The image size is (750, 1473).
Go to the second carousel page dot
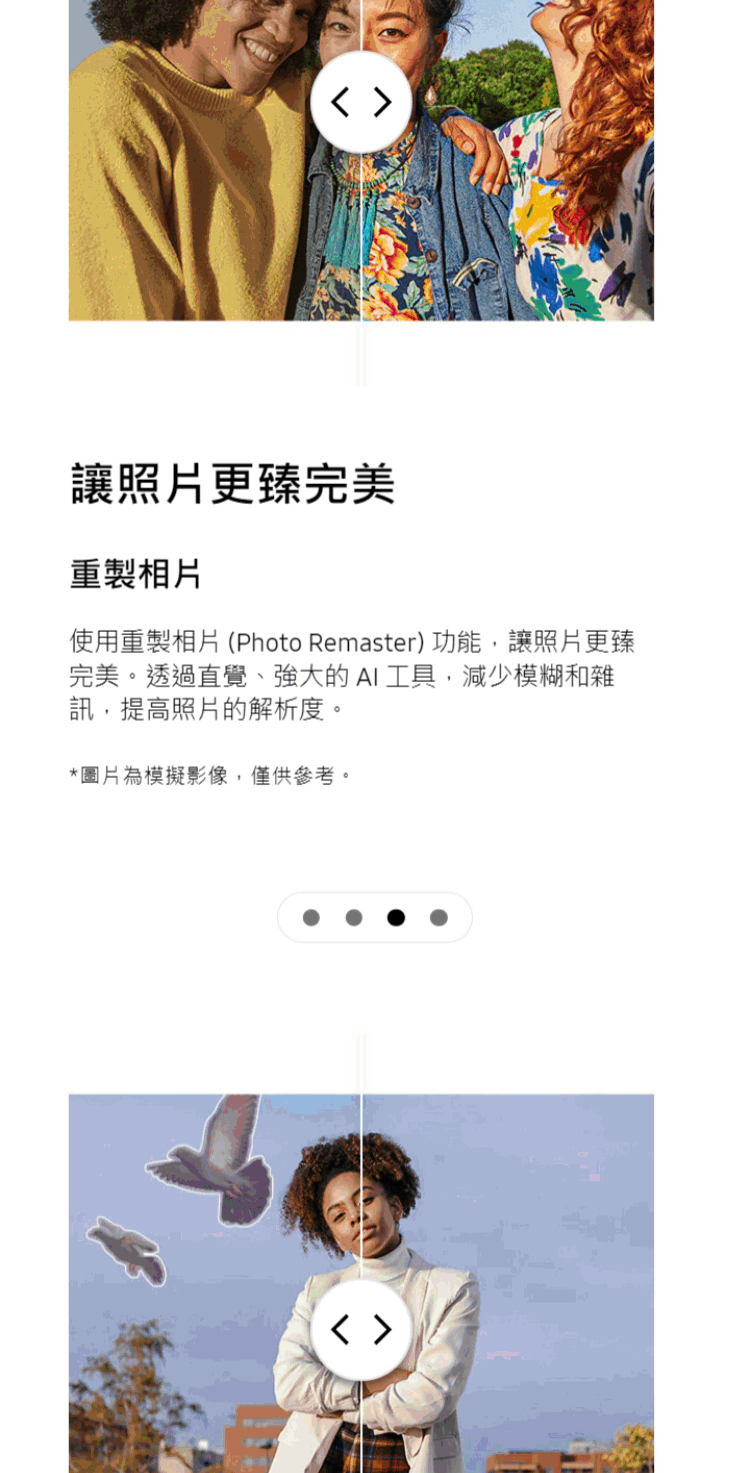tap(354, 917)
